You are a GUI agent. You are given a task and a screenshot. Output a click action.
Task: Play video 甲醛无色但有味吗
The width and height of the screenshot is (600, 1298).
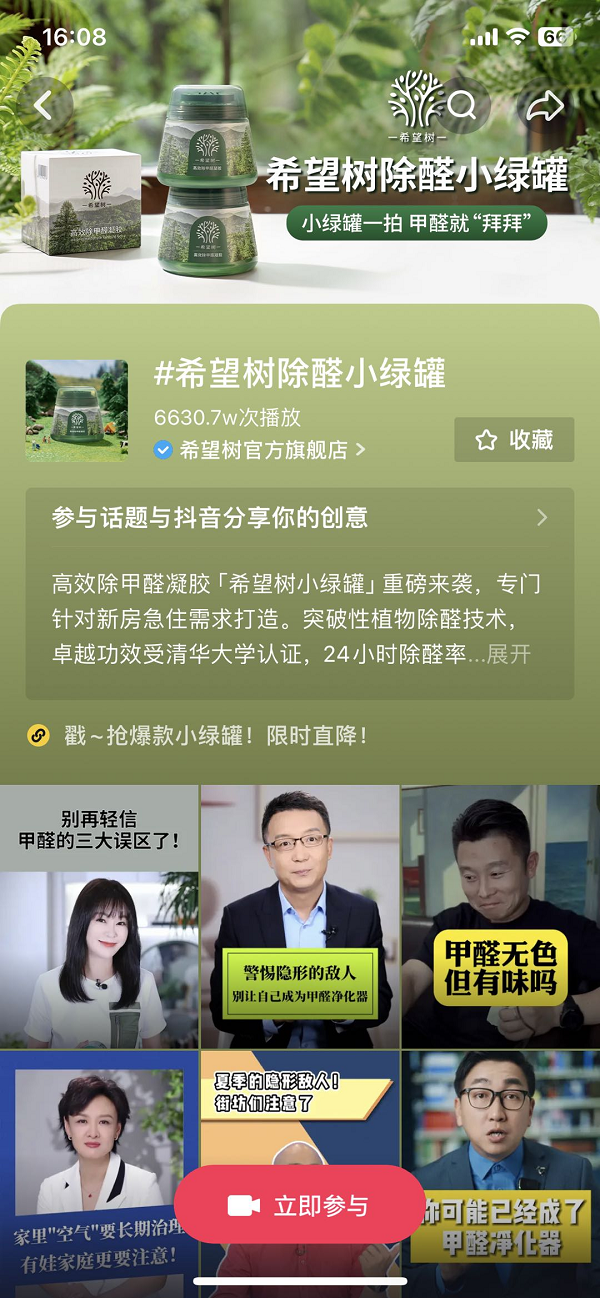(x=500, y=915)
